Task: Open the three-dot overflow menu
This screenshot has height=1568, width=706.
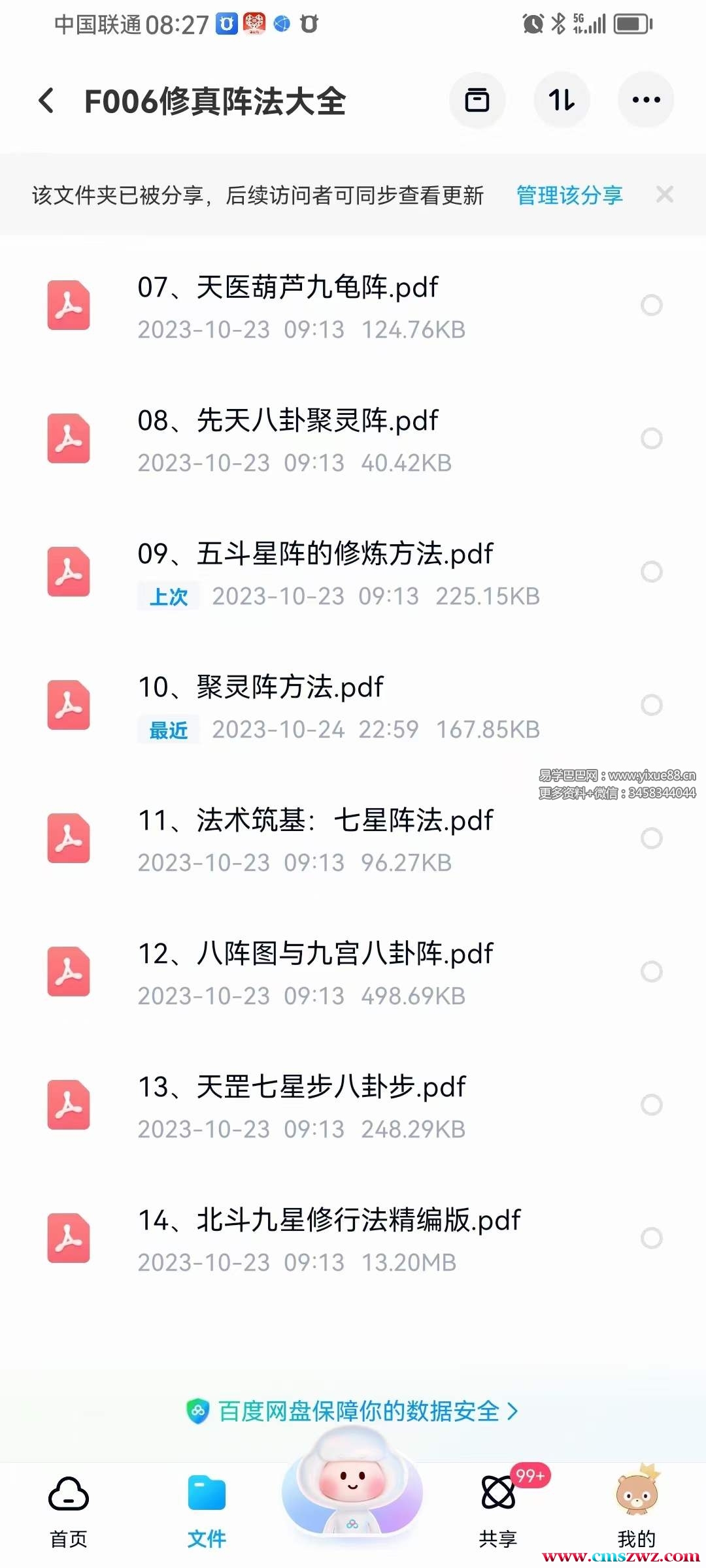Action: click(x=646, y=101)
